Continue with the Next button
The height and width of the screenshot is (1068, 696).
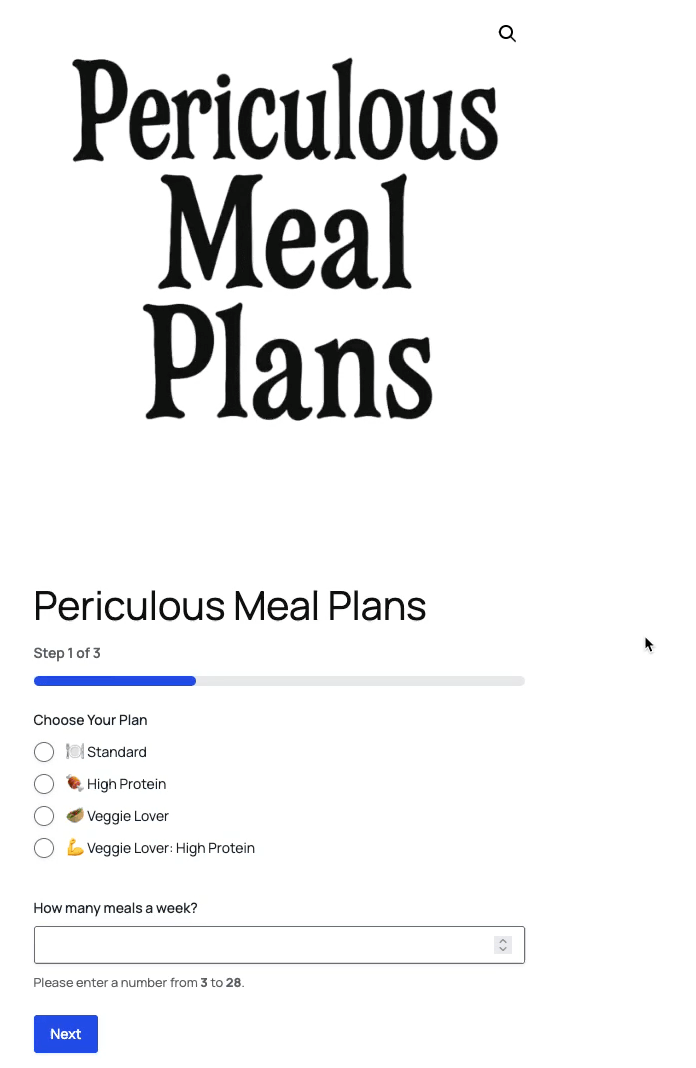click(66, 1034)
